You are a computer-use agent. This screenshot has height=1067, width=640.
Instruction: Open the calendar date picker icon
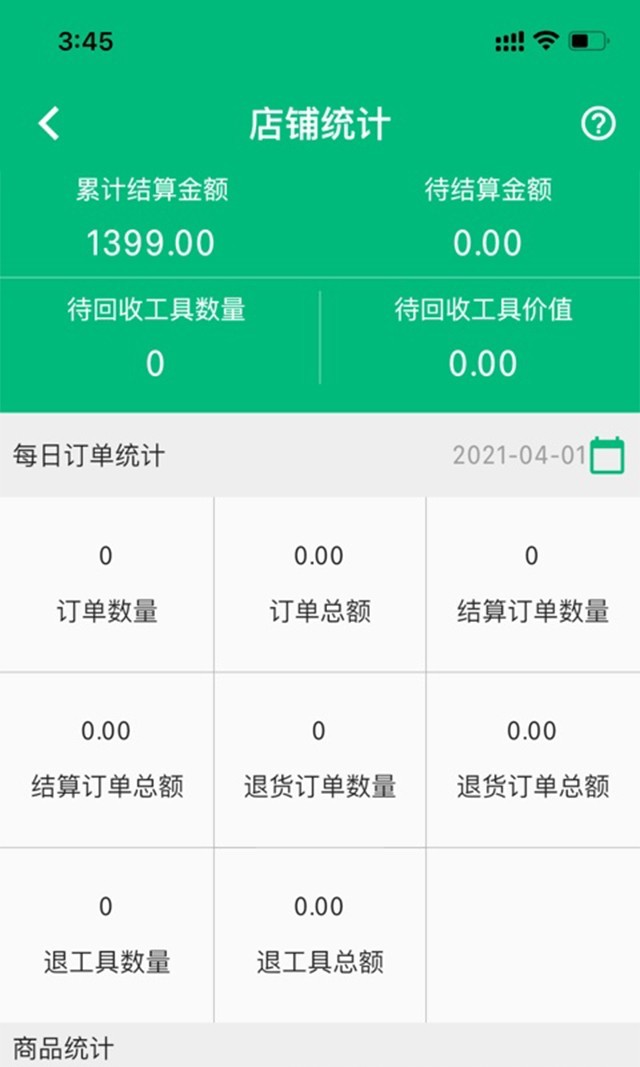click(x=607, y=456)
